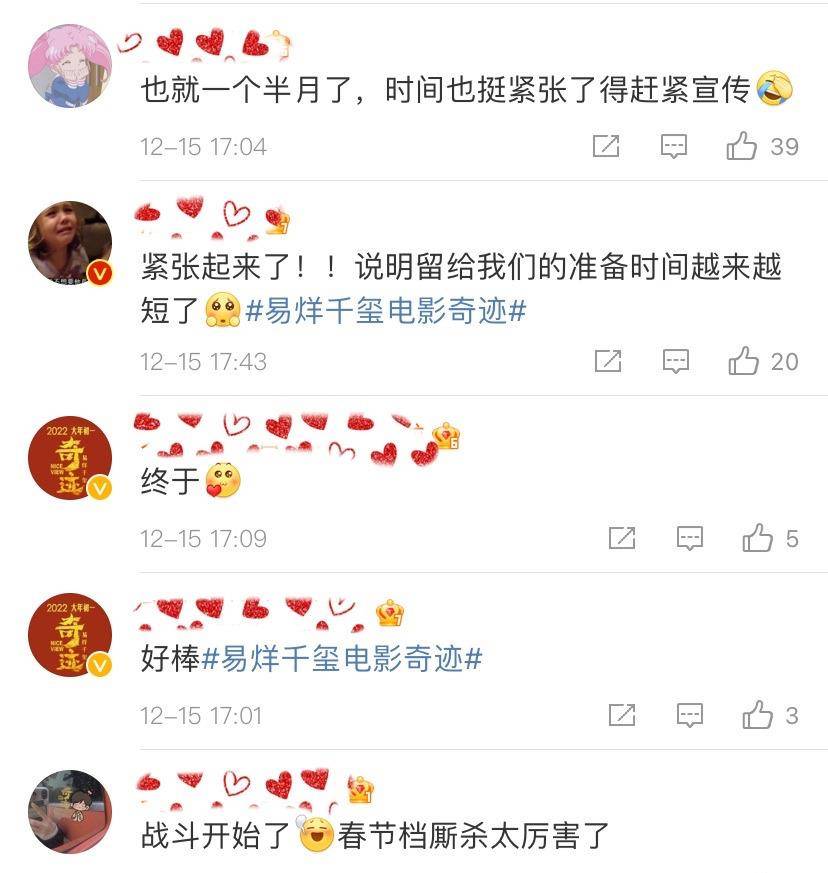Reply to the 好棒 comment

tap(690, 716)
